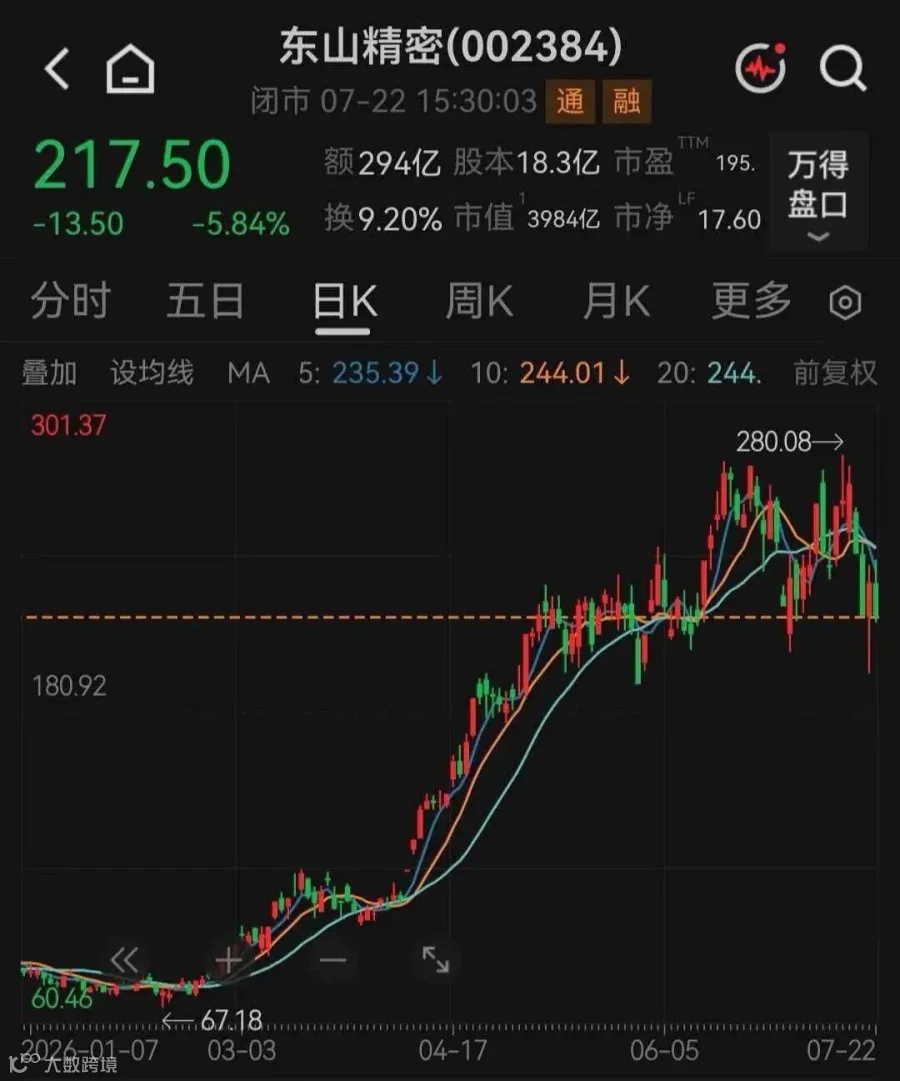Switch to the 分时 chart tab
900x1081 pixels.
click(x=70, y=301)
